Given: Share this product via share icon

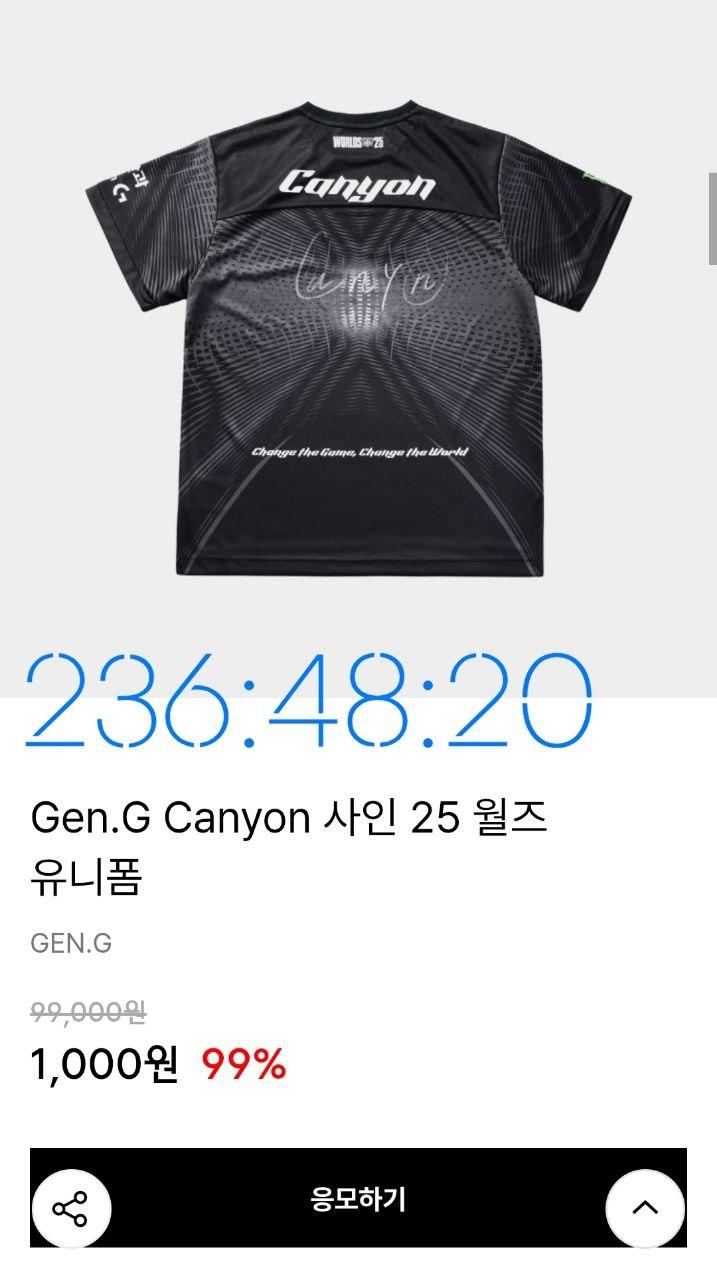Looking at the screenshot, I should pos(70,1209).
